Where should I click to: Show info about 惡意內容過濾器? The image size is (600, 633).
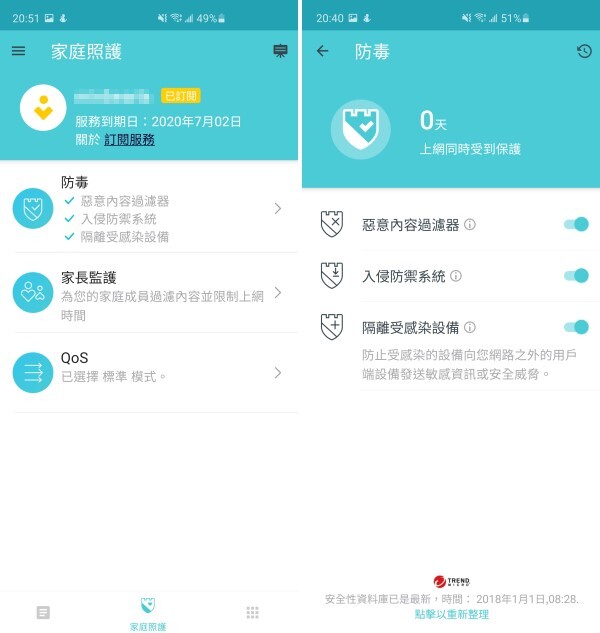470,225
